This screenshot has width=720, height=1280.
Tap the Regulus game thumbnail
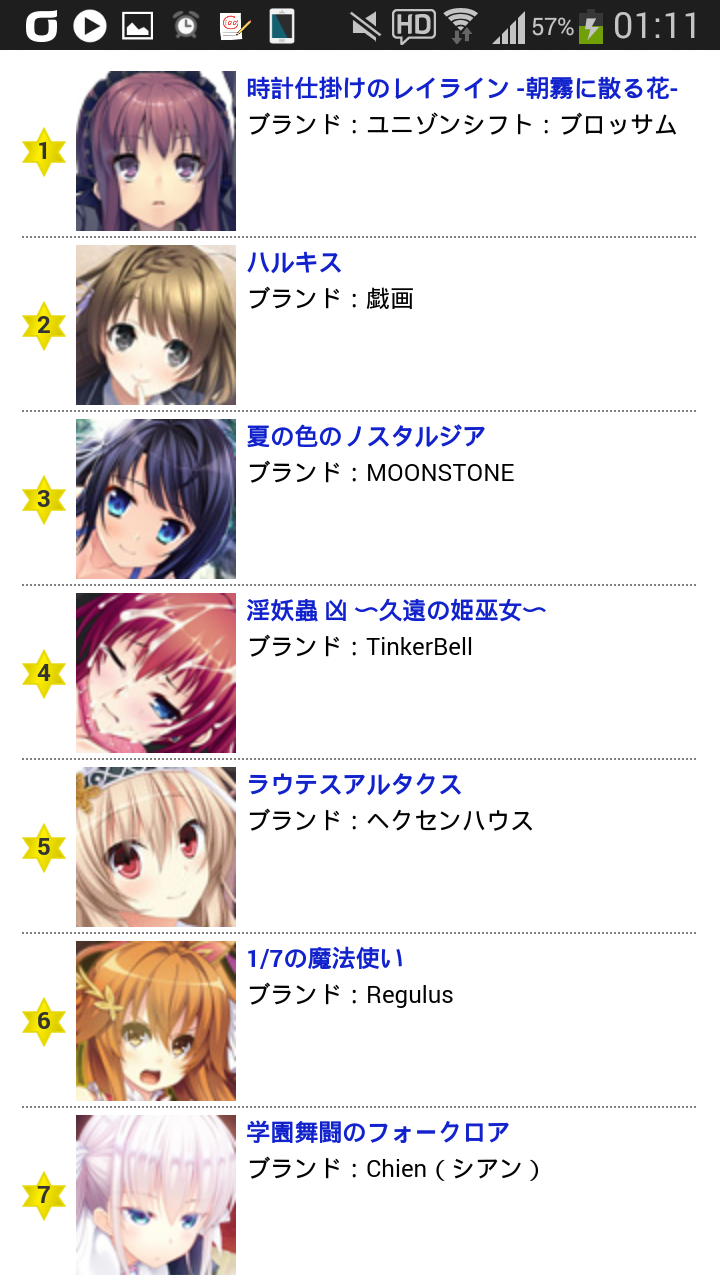coord(156,1021)
